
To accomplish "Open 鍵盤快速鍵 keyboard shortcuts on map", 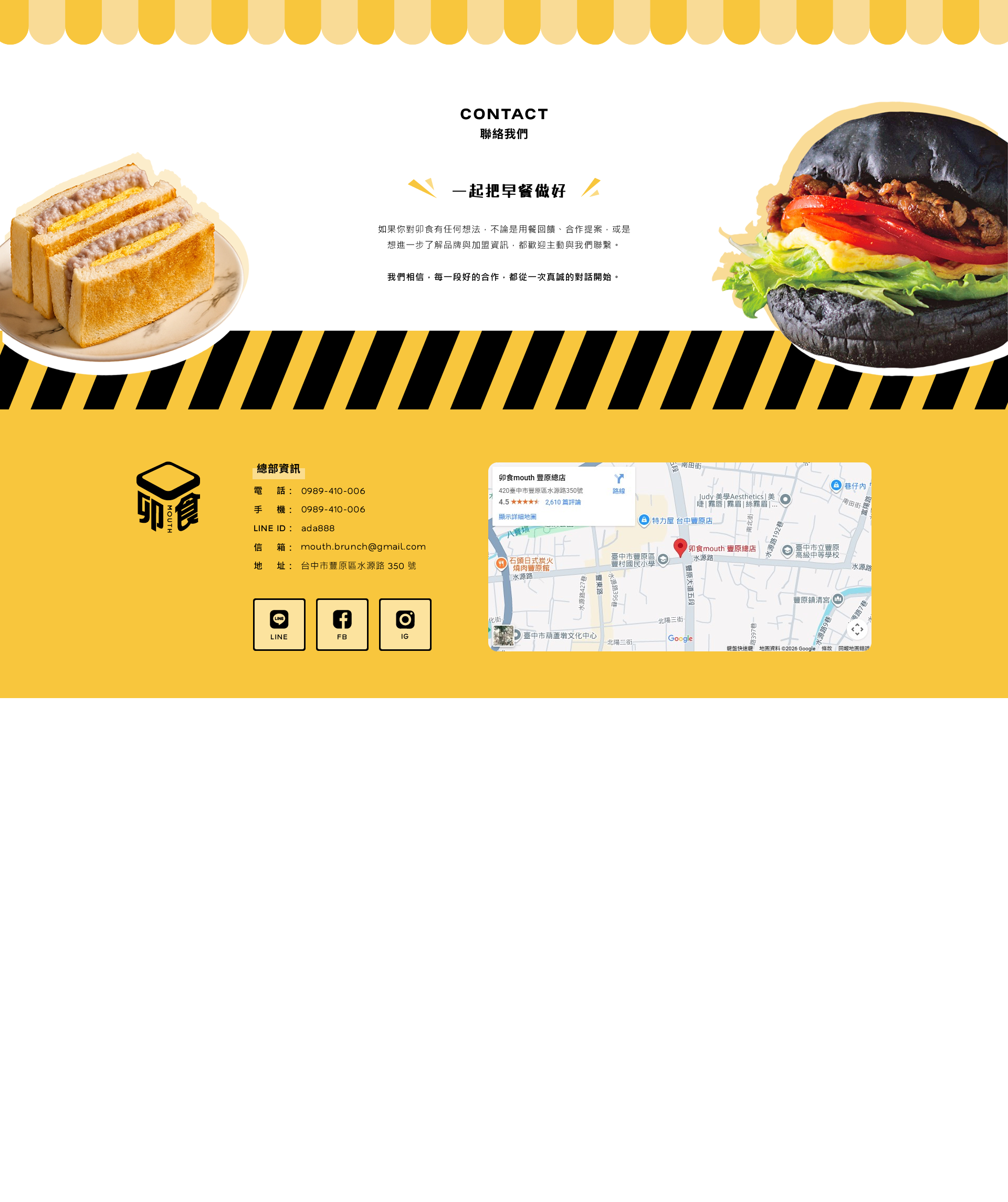I will click(x=740, y=649).
